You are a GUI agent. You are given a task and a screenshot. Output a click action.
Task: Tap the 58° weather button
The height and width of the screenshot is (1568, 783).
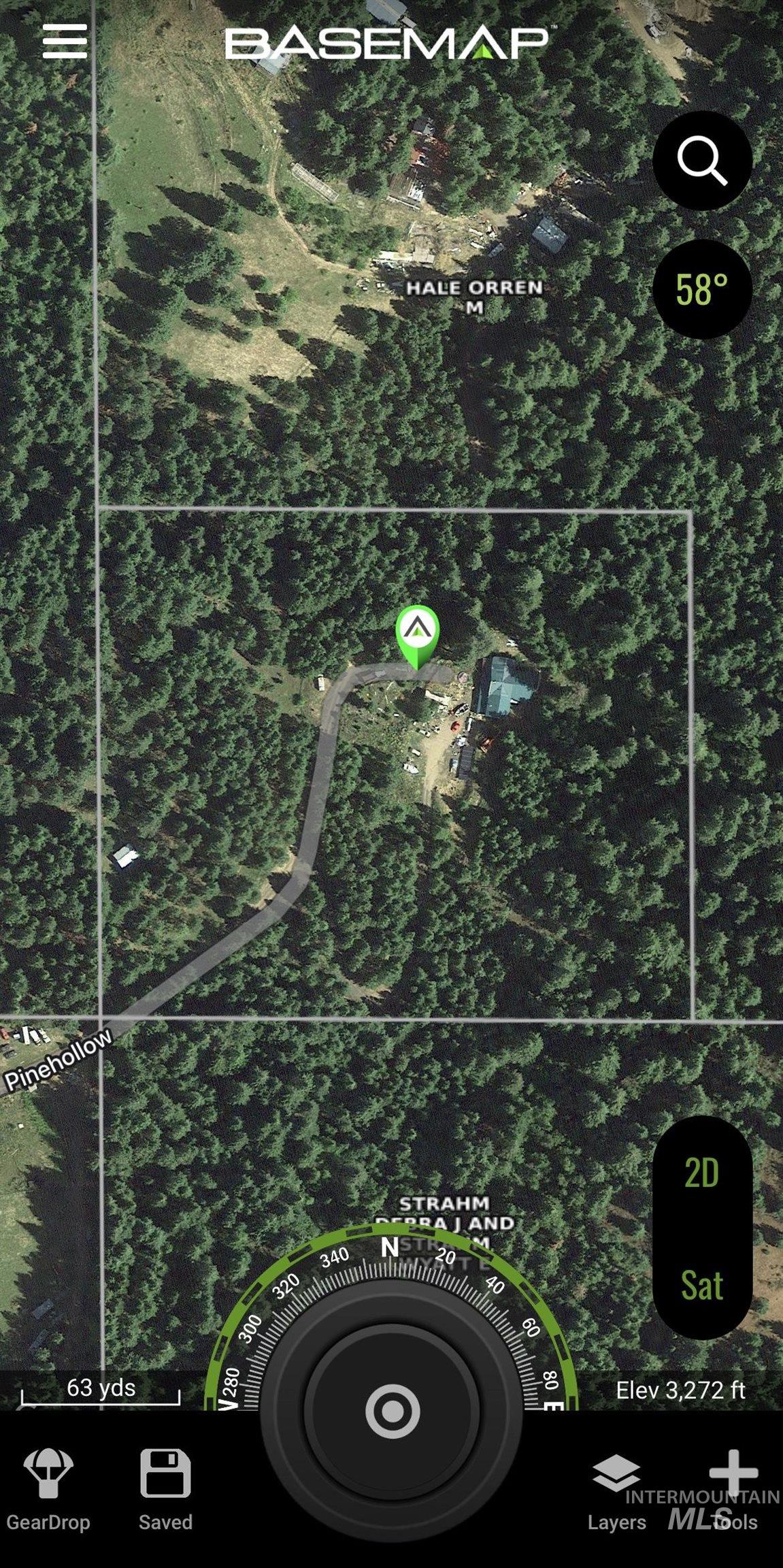click(702, 289)
